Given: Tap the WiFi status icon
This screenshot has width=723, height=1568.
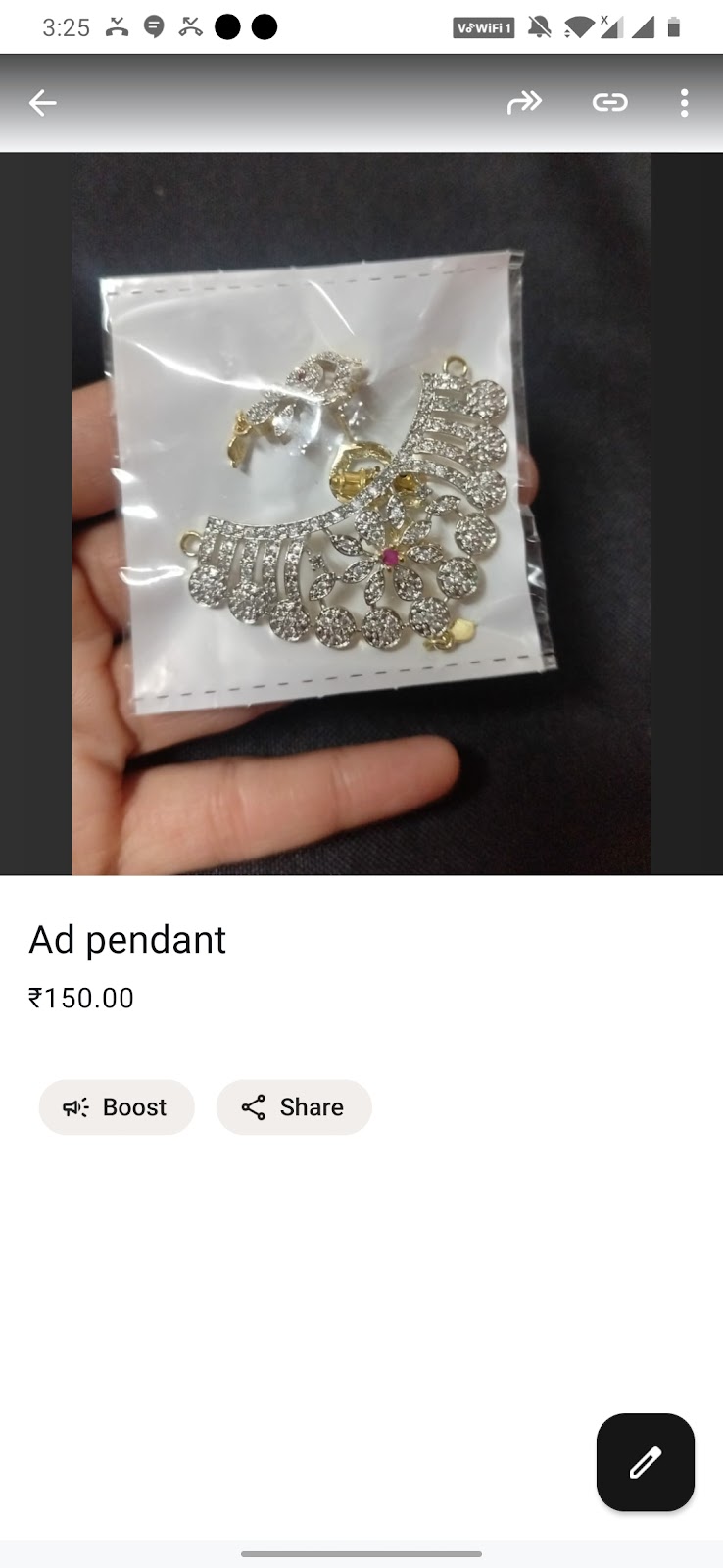Looking at the screenshot, I should click(x=582, y=27).
